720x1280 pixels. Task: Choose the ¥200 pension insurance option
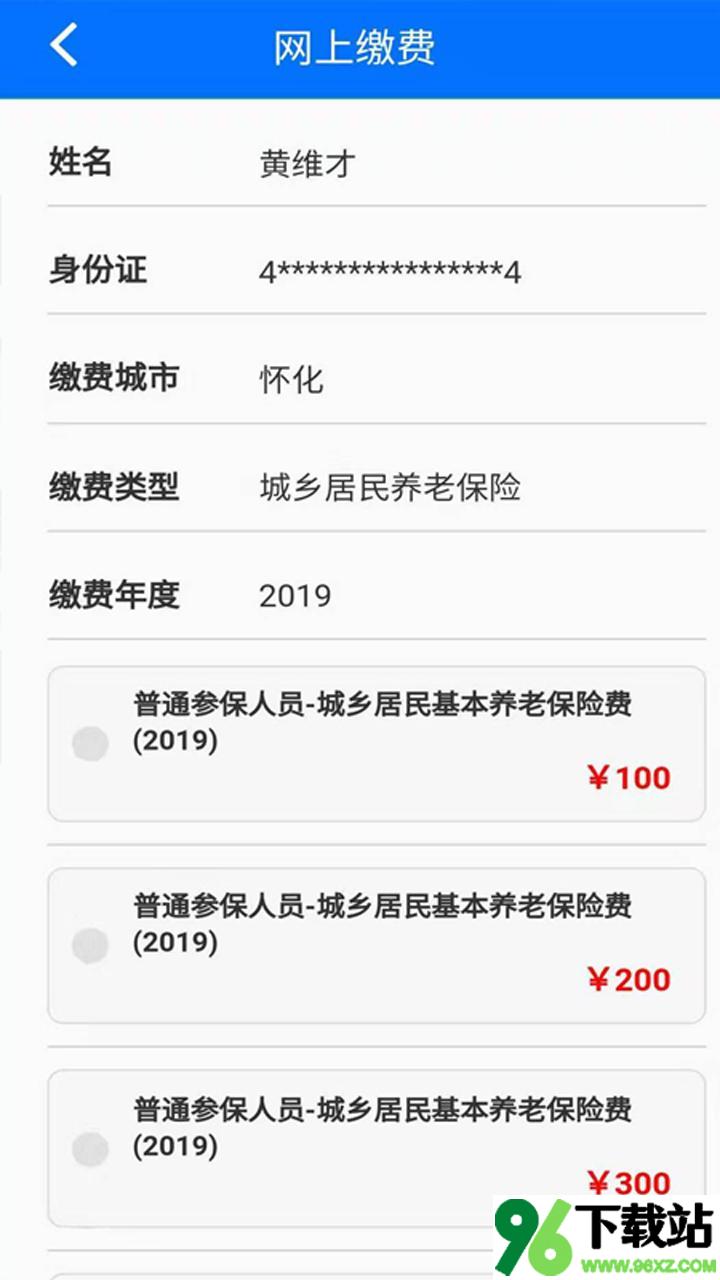[376, 946]
